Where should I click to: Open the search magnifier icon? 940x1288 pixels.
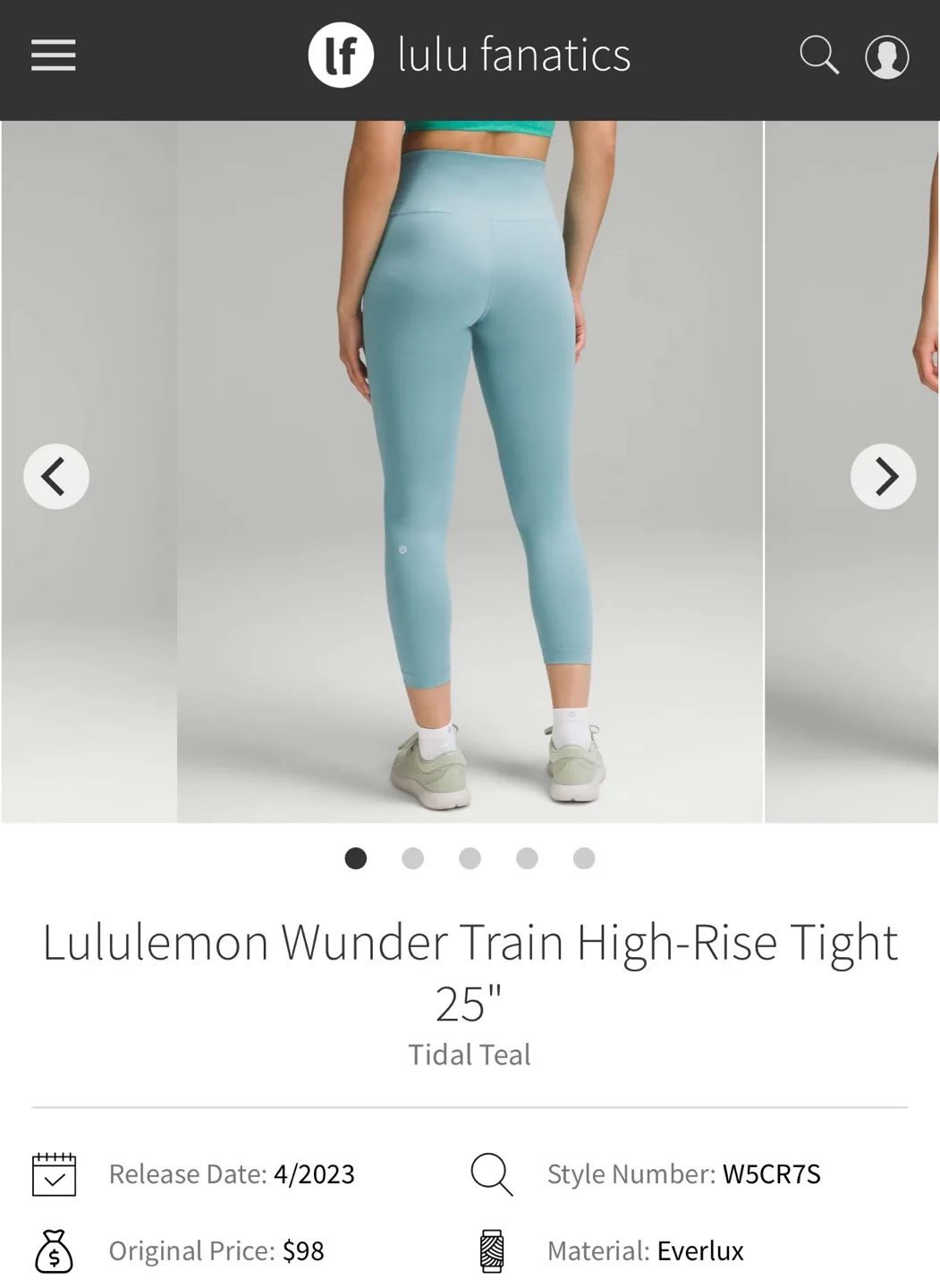point(818,55)
